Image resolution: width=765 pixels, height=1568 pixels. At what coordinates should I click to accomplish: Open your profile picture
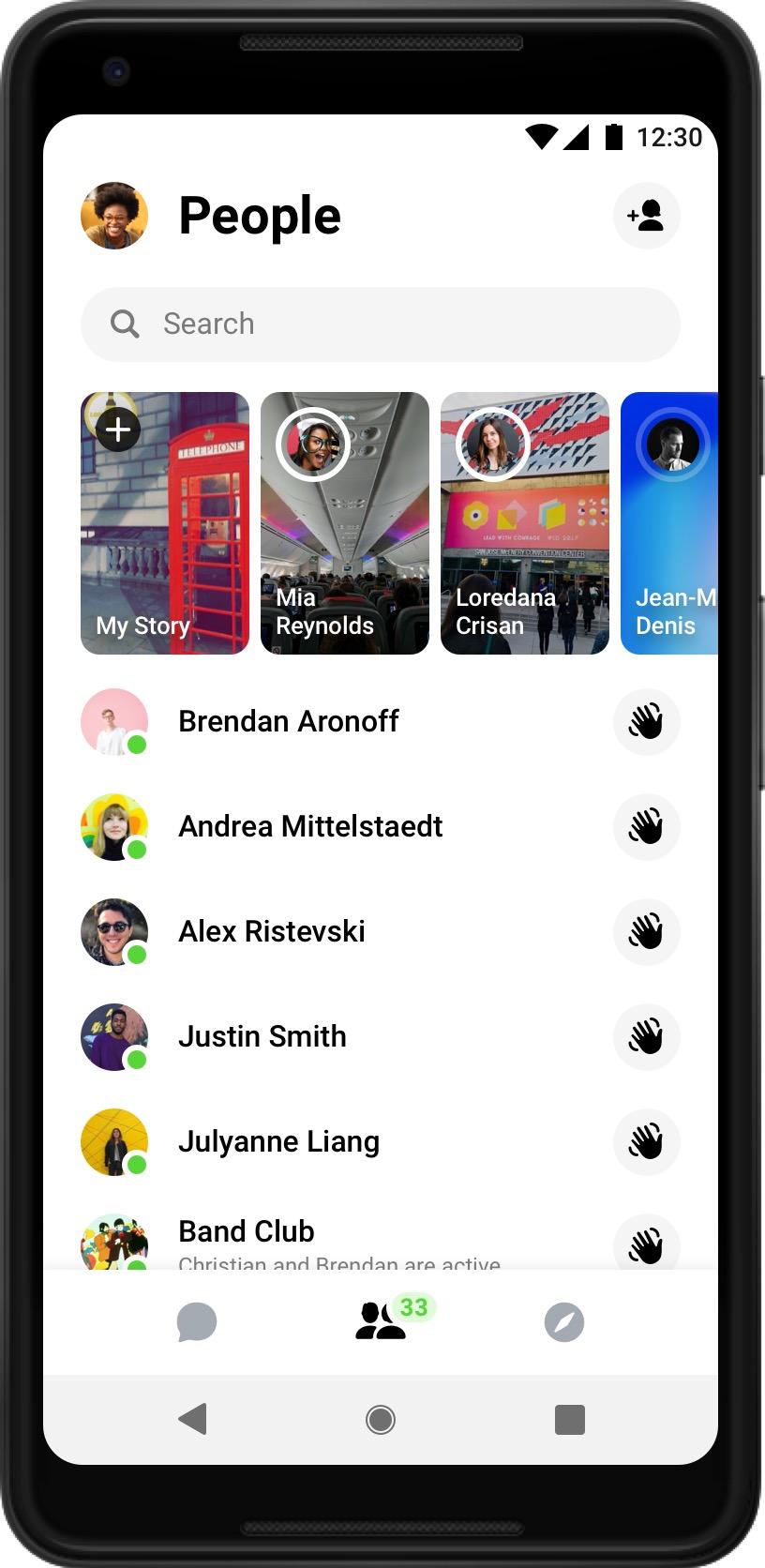coord(114,216)
